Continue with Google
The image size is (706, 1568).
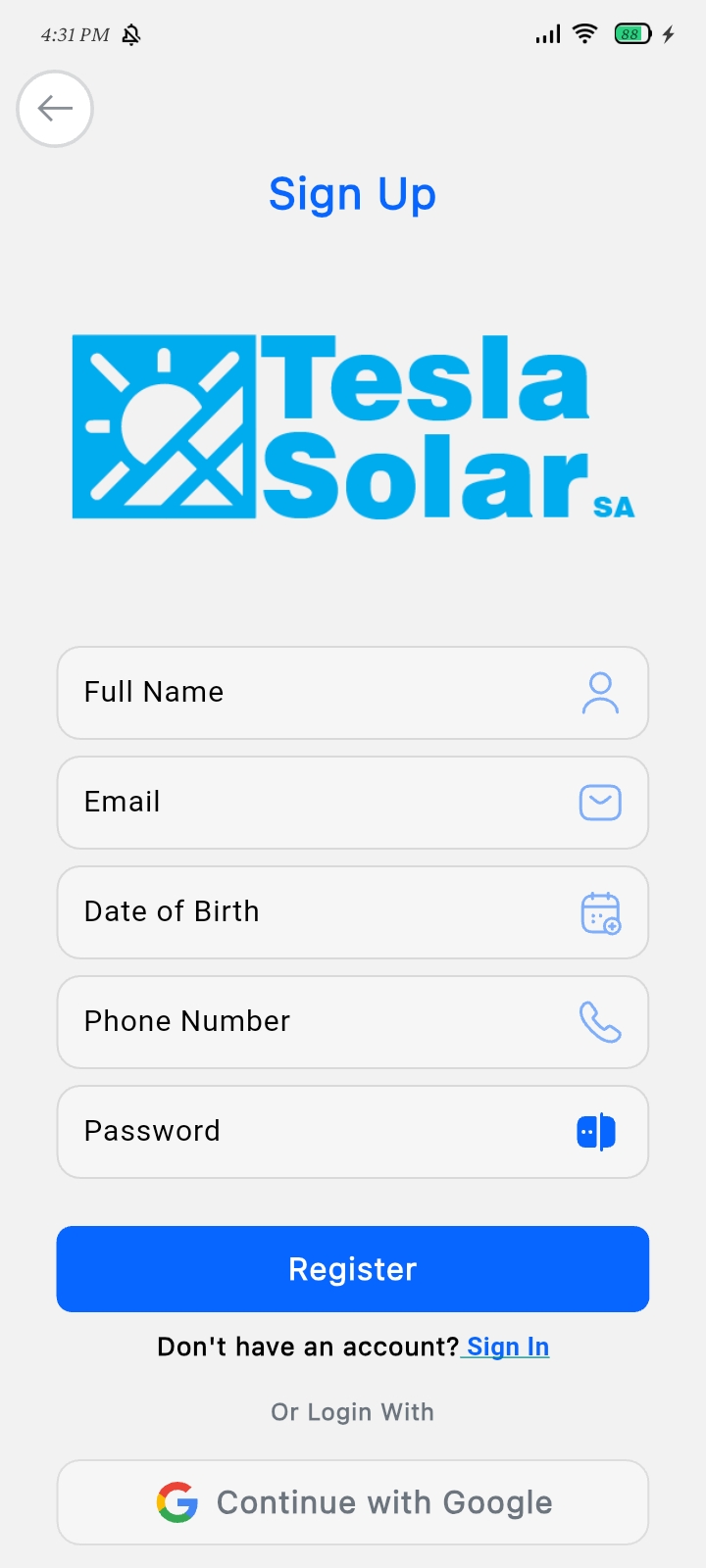click(353, 1502)
